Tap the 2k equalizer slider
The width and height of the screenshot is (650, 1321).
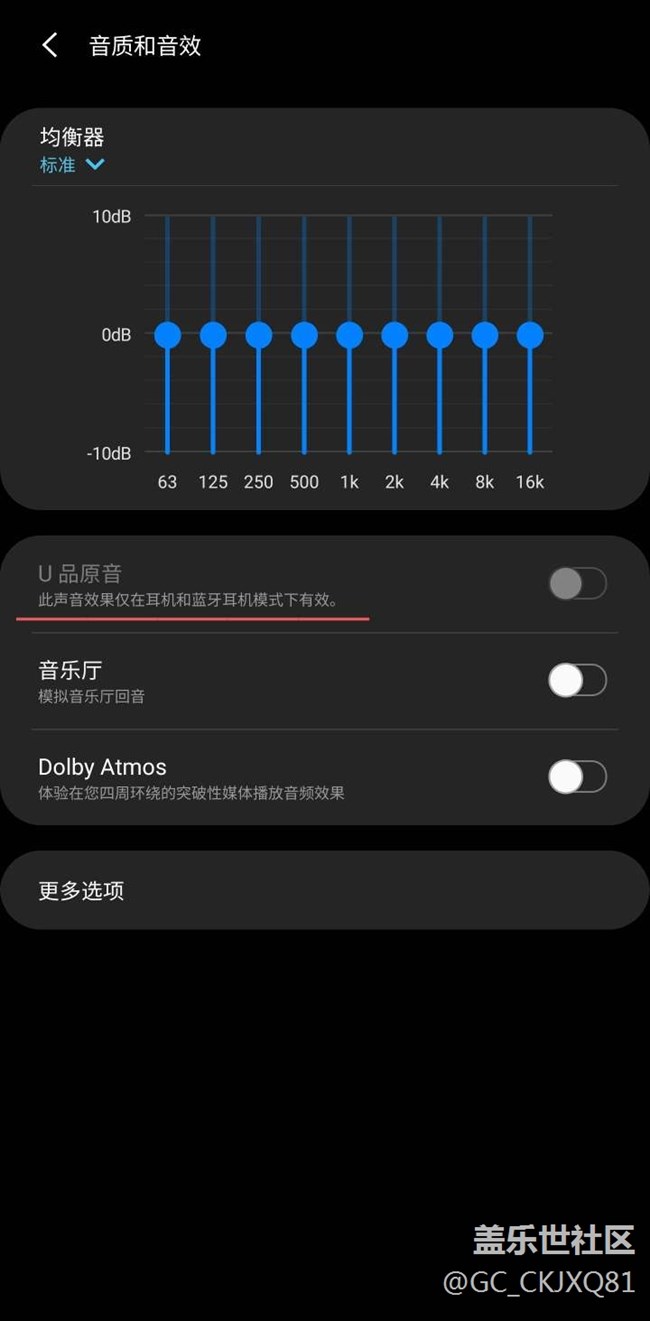coord(395,335)
